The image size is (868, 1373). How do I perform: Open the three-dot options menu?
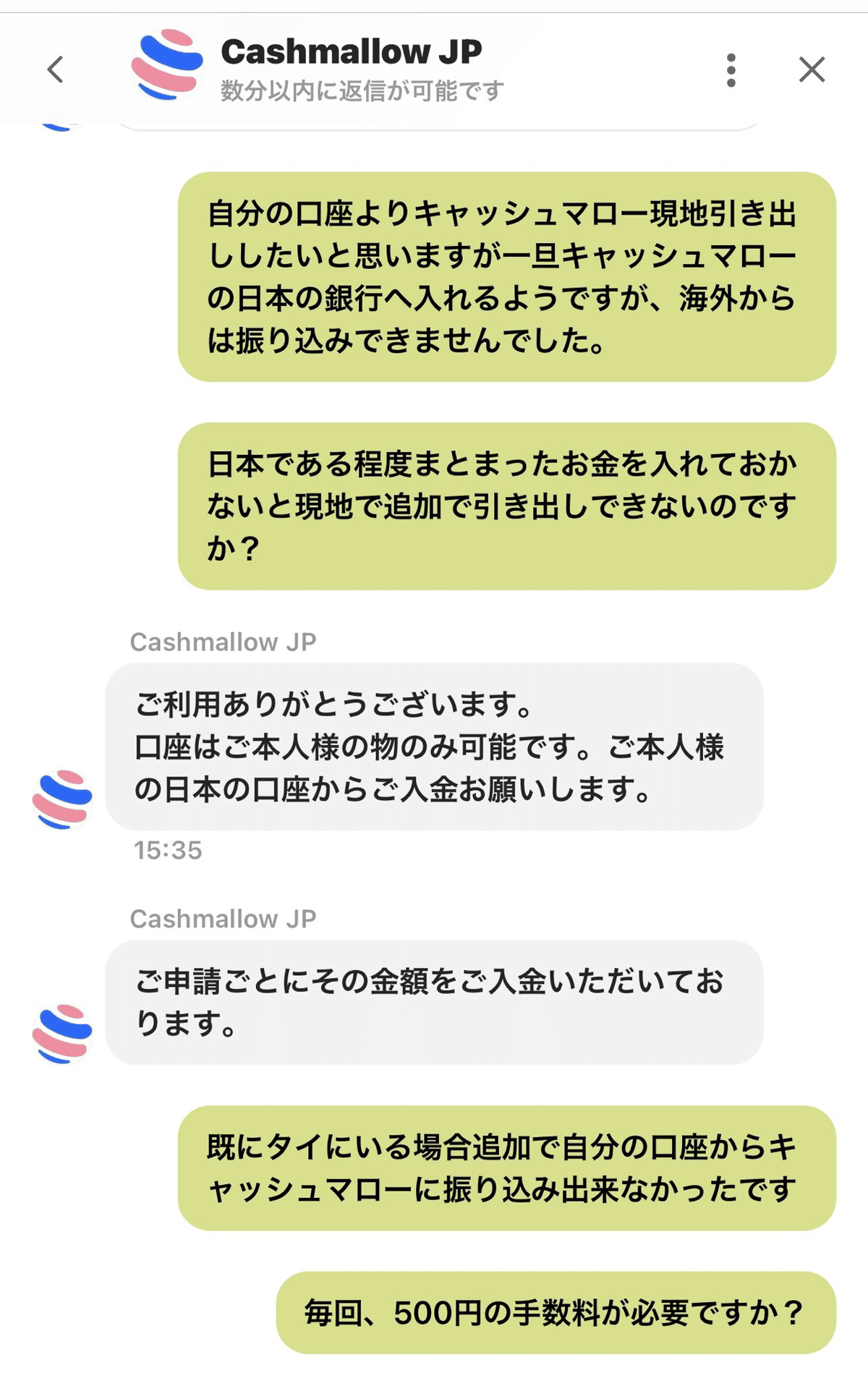(732, 69)
